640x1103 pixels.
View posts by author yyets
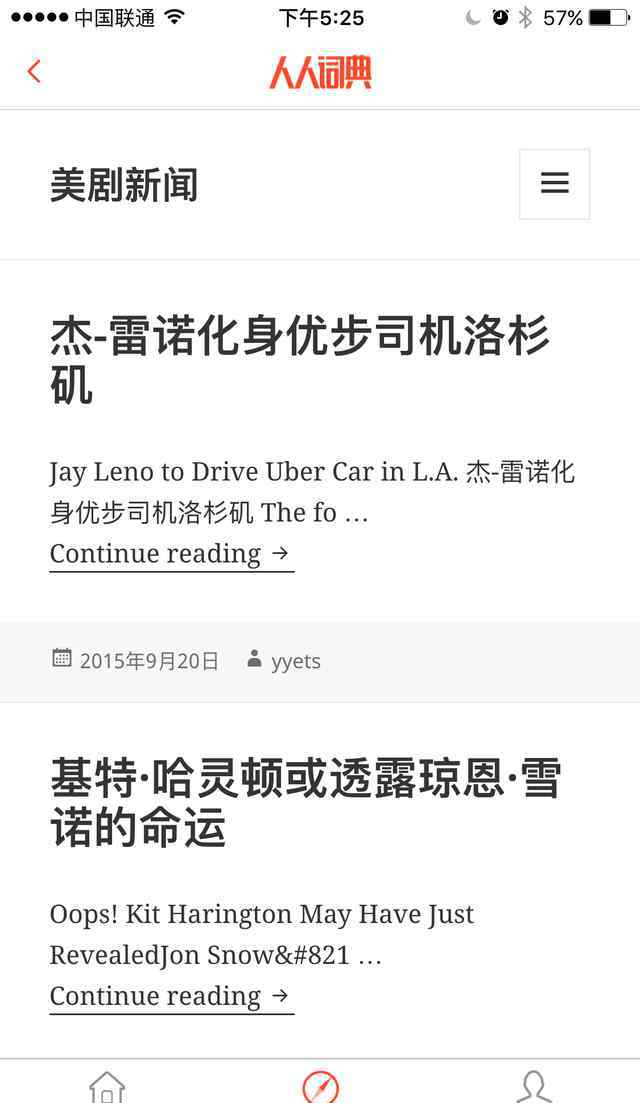pos(296,662)
